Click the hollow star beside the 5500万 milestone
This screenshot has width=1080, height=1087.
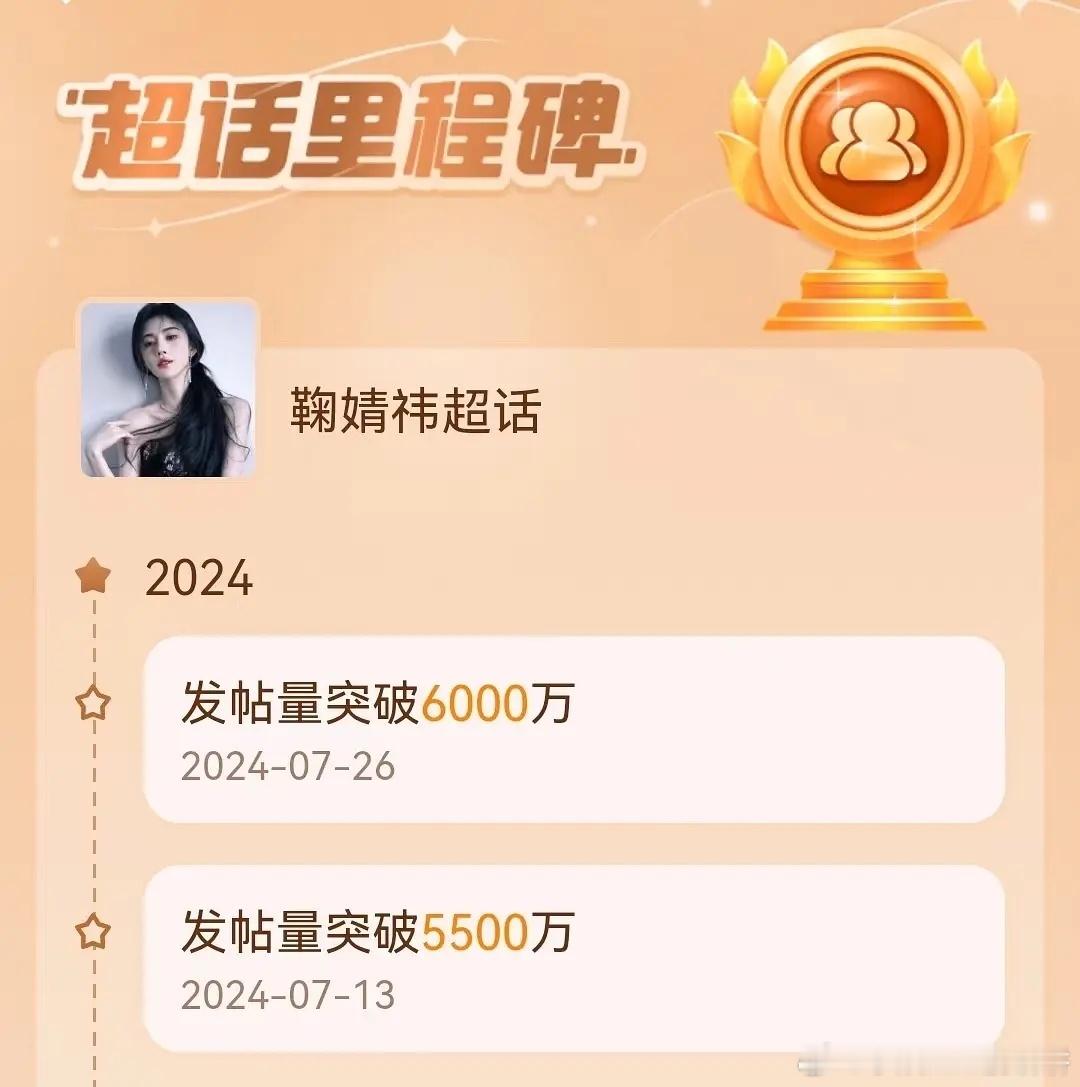click(x=93, y=932)
